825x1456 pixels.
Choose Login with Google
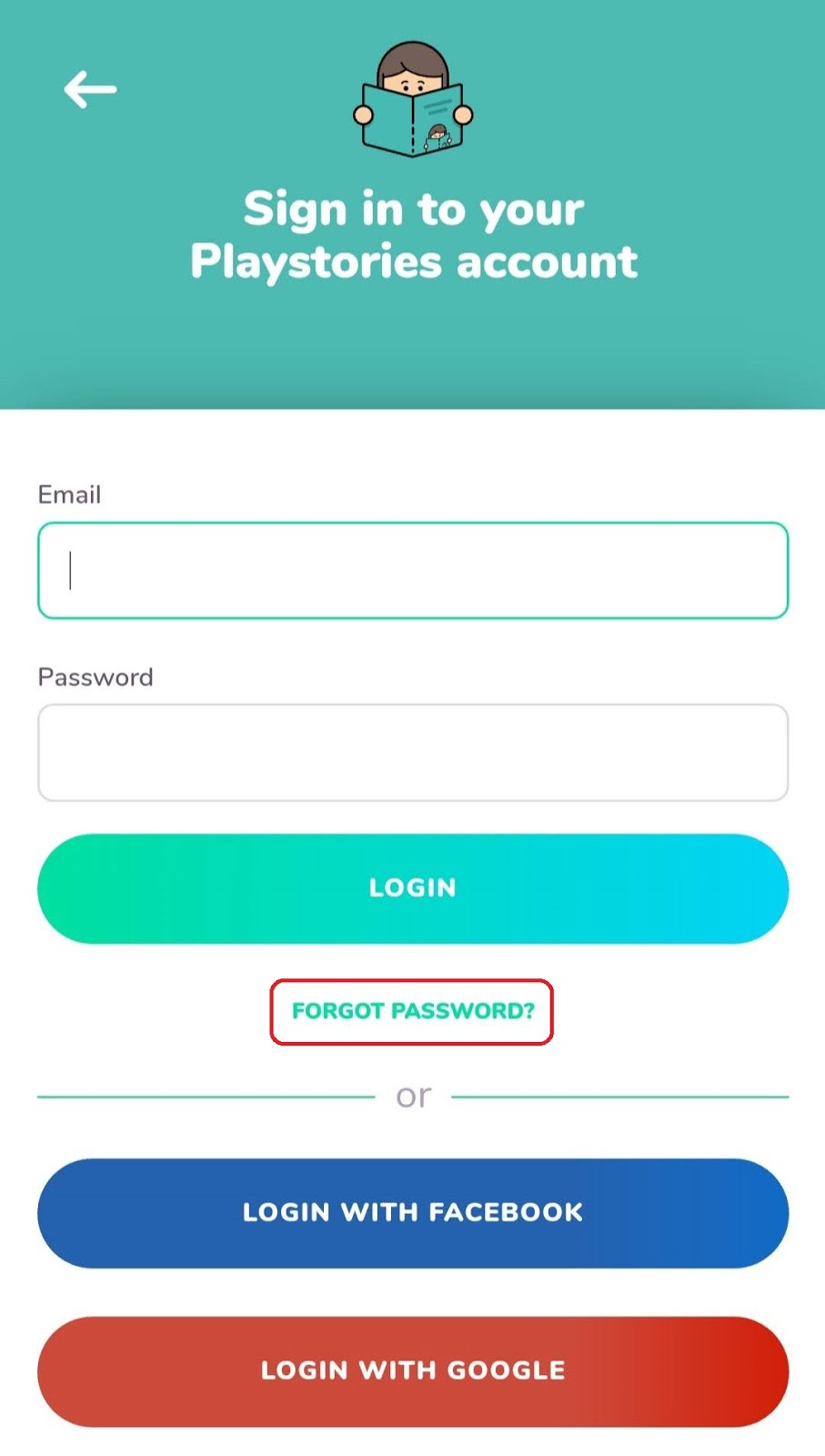point(412,1370)
